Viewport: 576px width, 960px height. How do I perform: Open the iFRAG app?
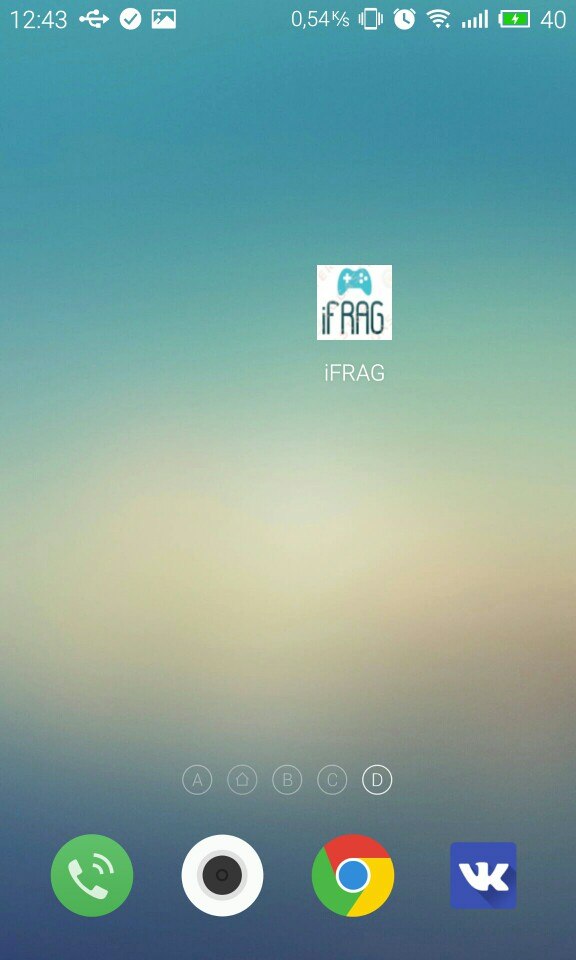354,302
